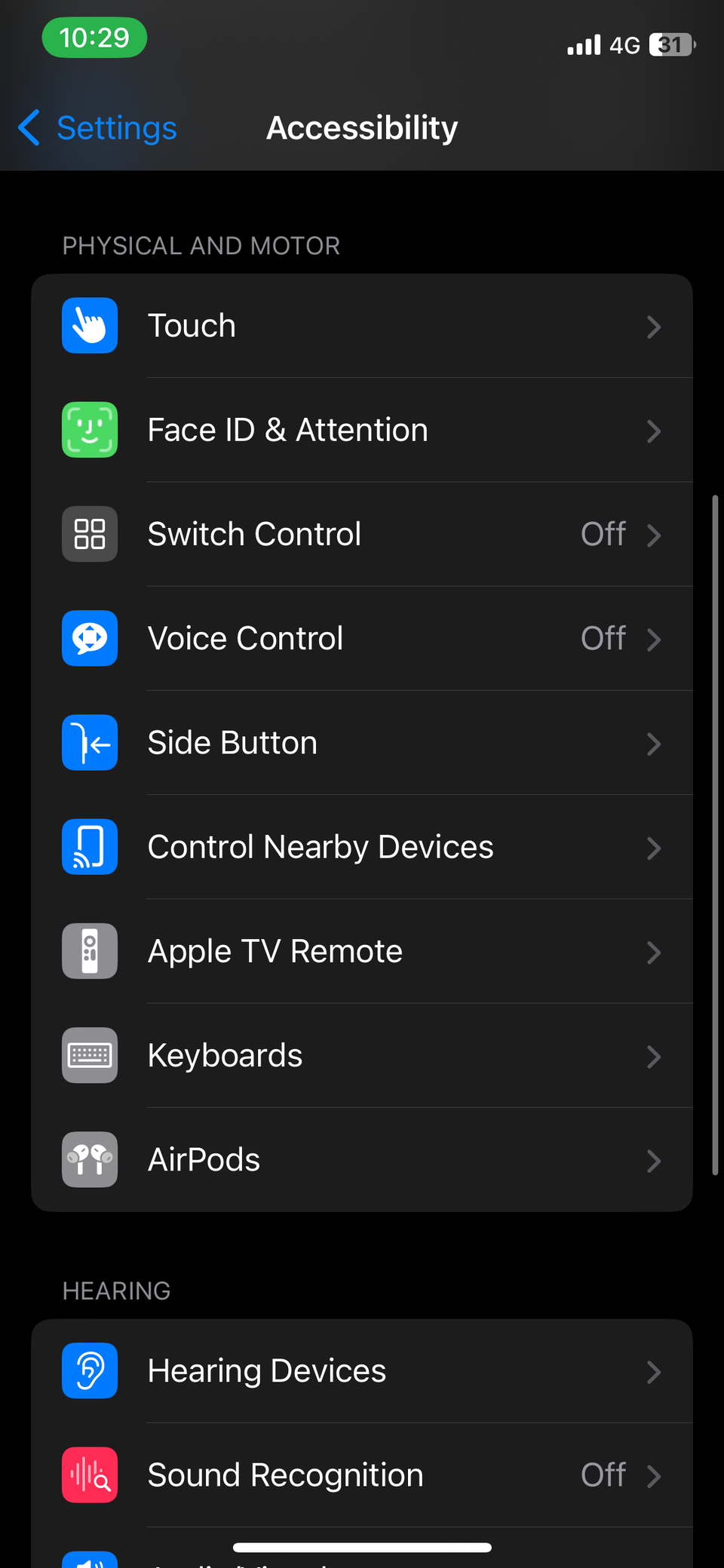This screenshot has height=1568, width=724.
Task: Expand the Keyboards settings chevron
Action: pos(654,1057)
